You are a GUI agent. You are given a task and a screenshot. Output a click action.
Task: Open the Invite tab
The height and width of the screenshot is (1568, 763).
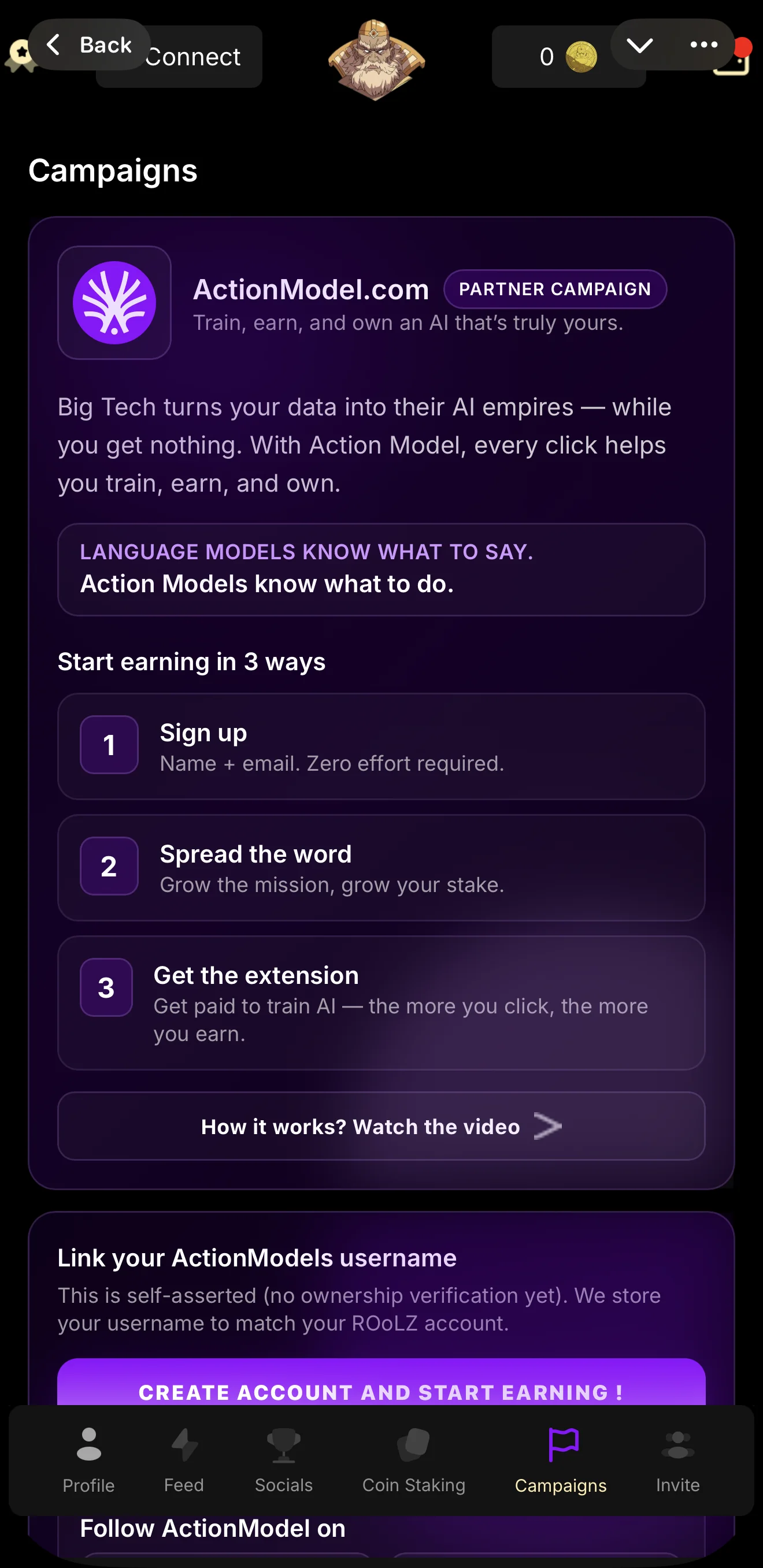678,1461
